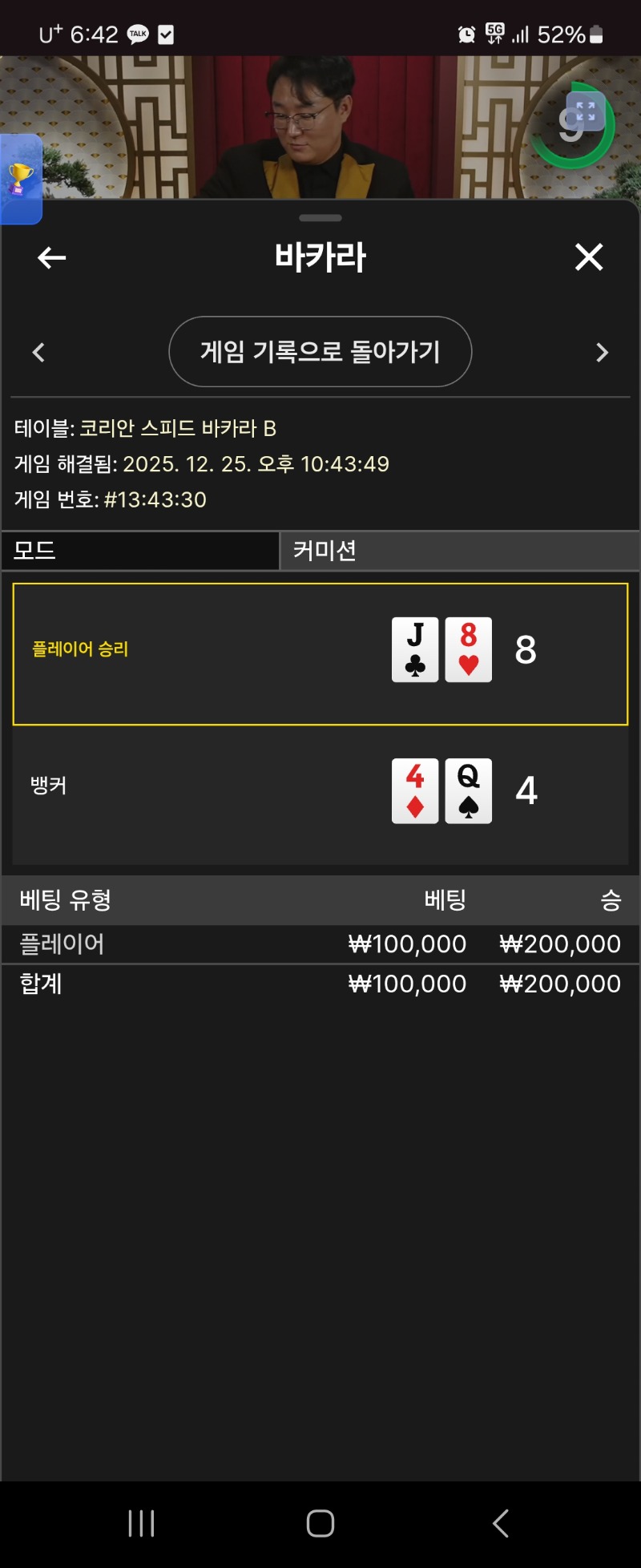The width and height of the screenshot is (641, 1568).
Task: Close the 바카라 game detail panel
Action: coord(589,257)
